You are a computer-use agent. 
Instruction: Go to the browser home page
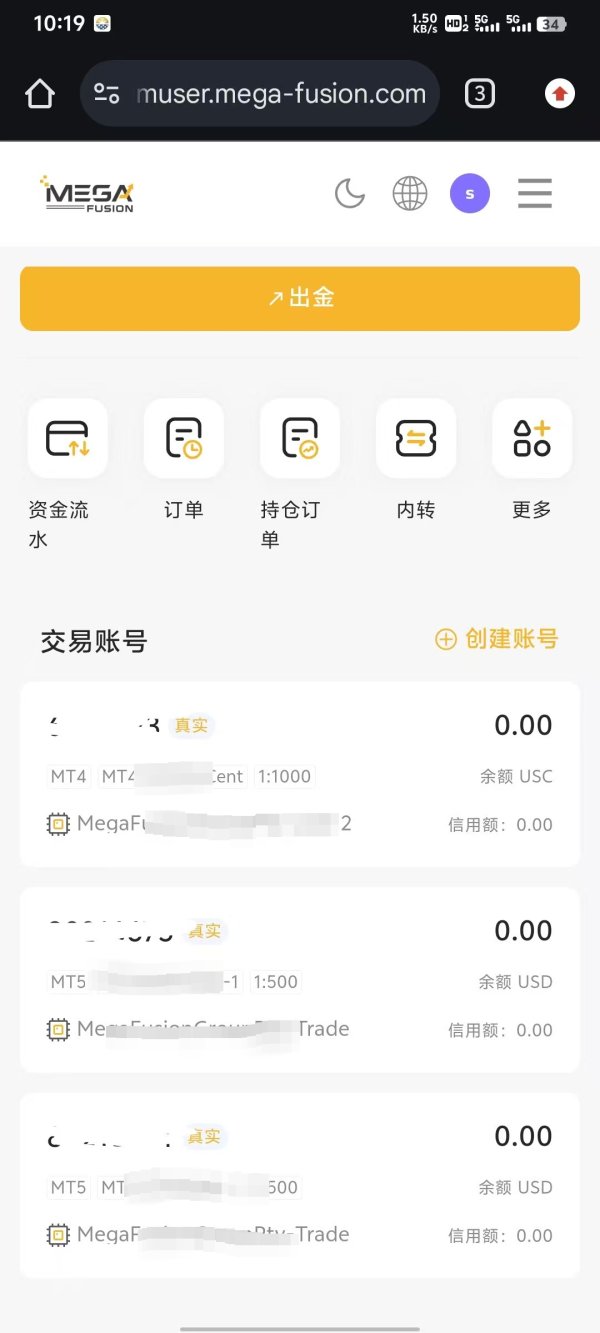coord(40,94)
